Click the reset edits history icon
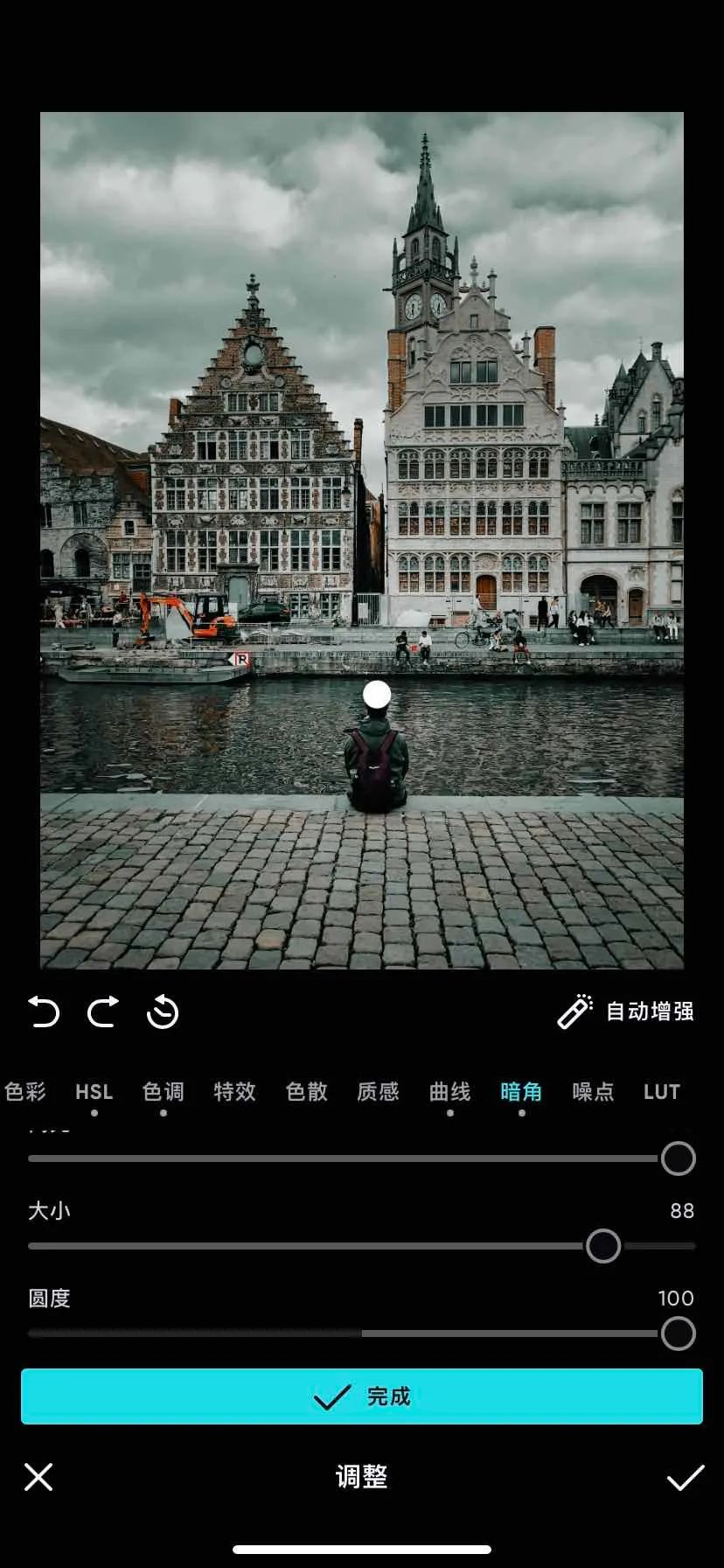724x1568 pixels. click(164, 1013)
